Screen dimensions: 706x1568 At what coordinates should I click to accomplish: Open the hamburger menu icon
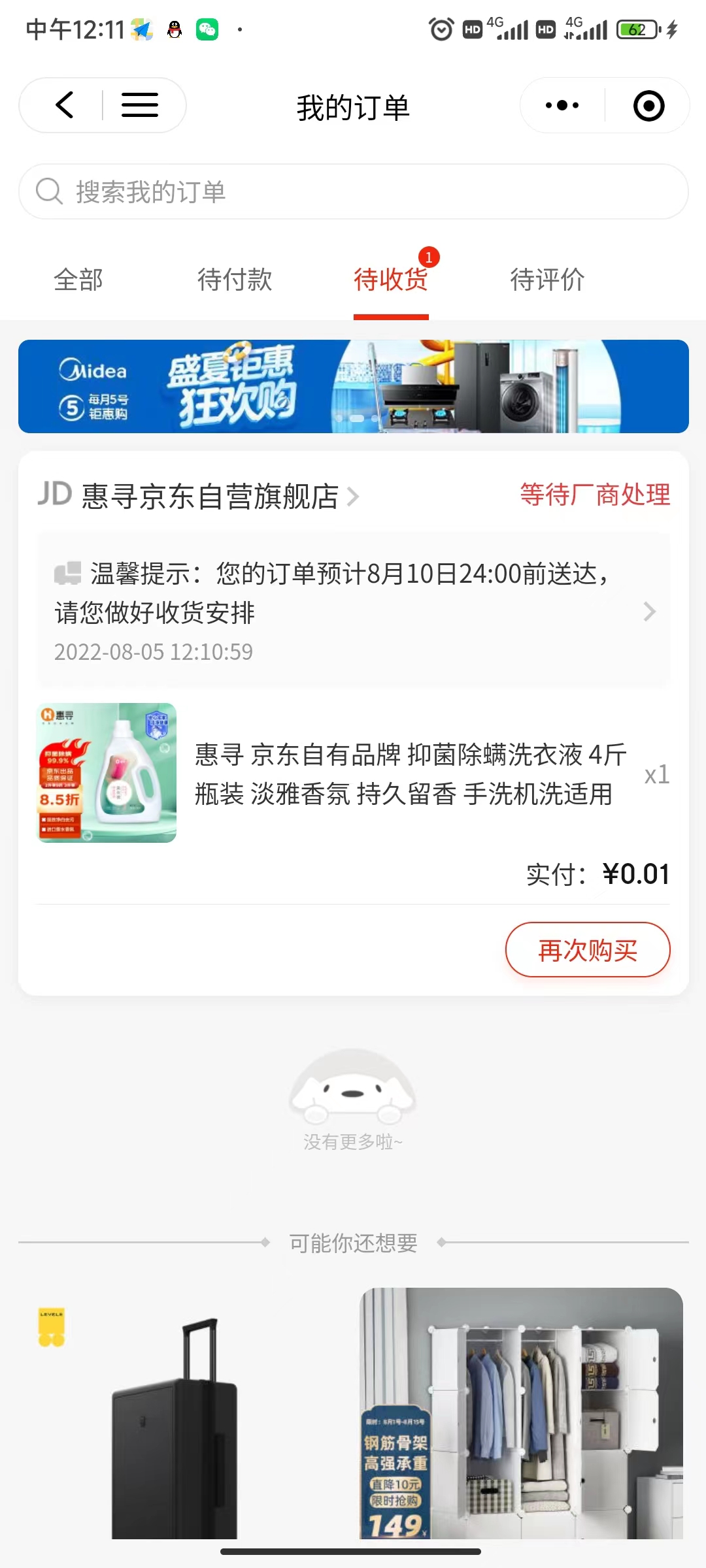(x=139, y=105)
